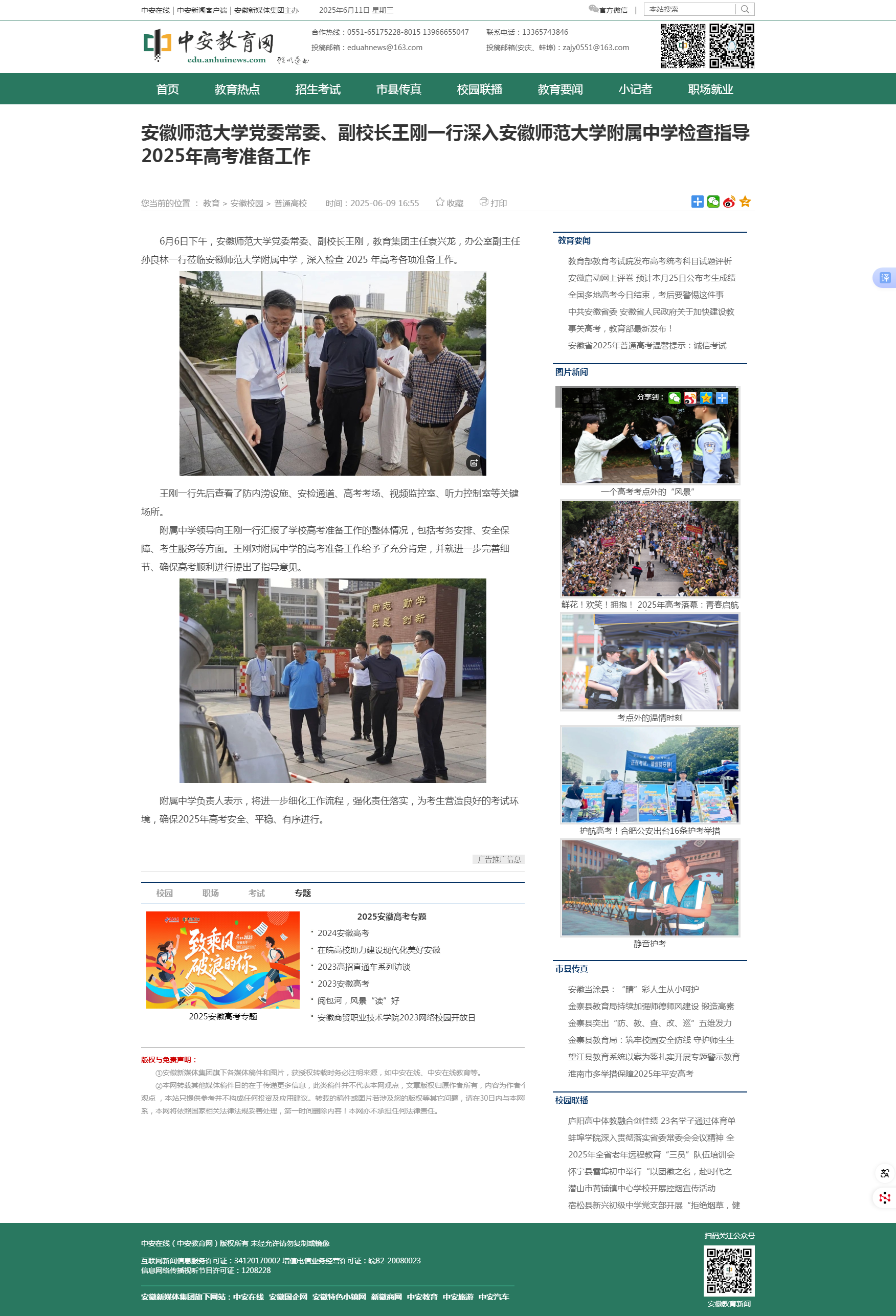The width and height of the screenshot is (896, 1316).
Task: Switch to 职场就业 section
Action: tap(710, 90)
